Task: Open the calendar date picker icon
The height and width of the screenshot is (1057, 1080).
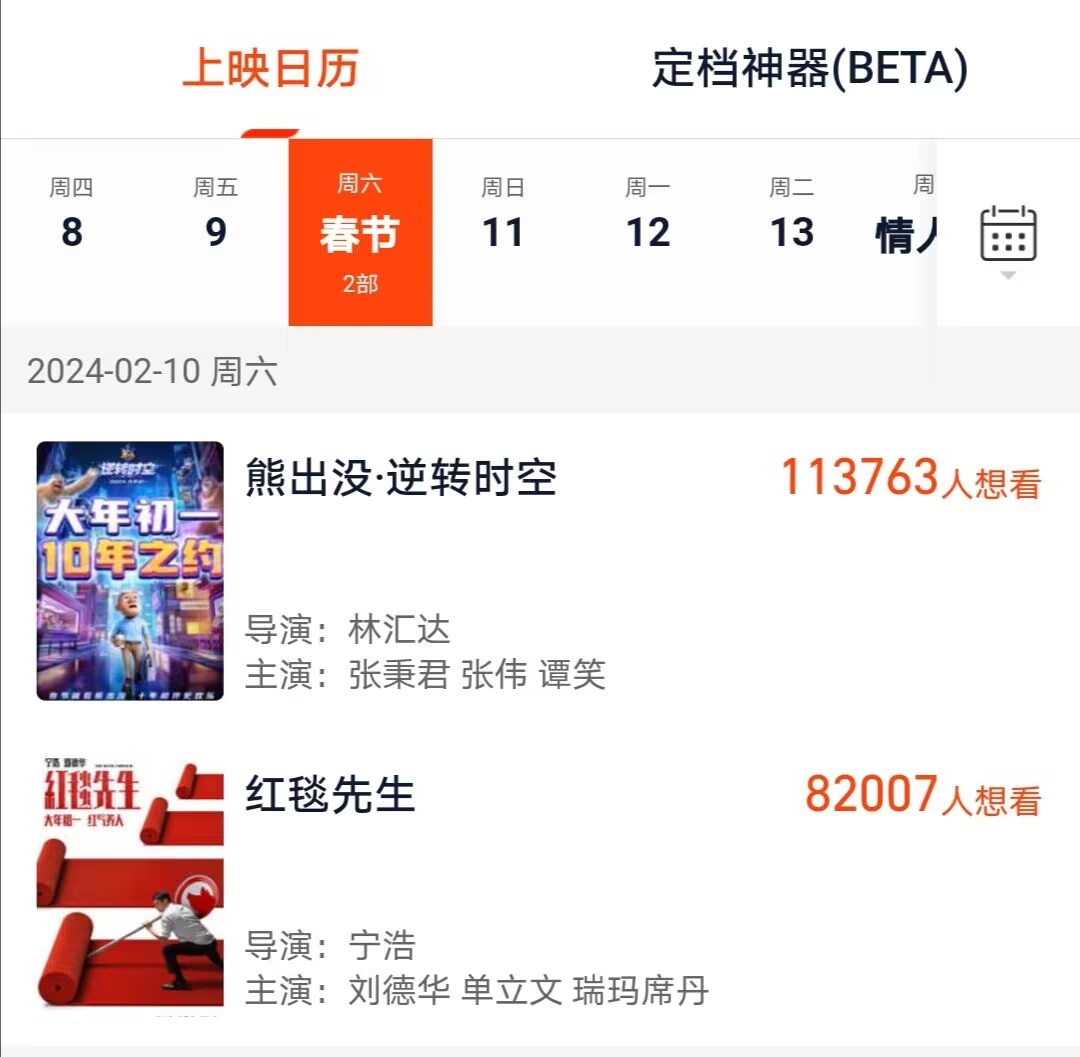Action: [1008, 234]
